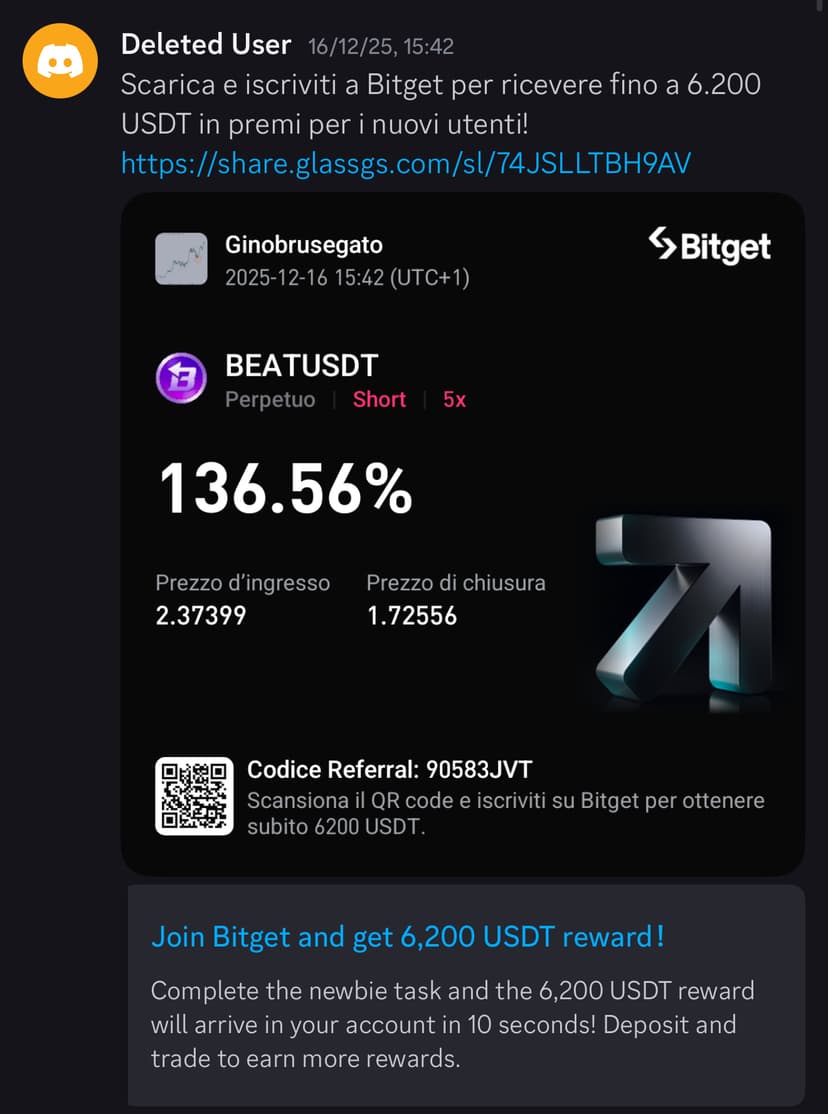
Task: Open the share.glassgs.com referral link
Action: [x=405, y=163]
